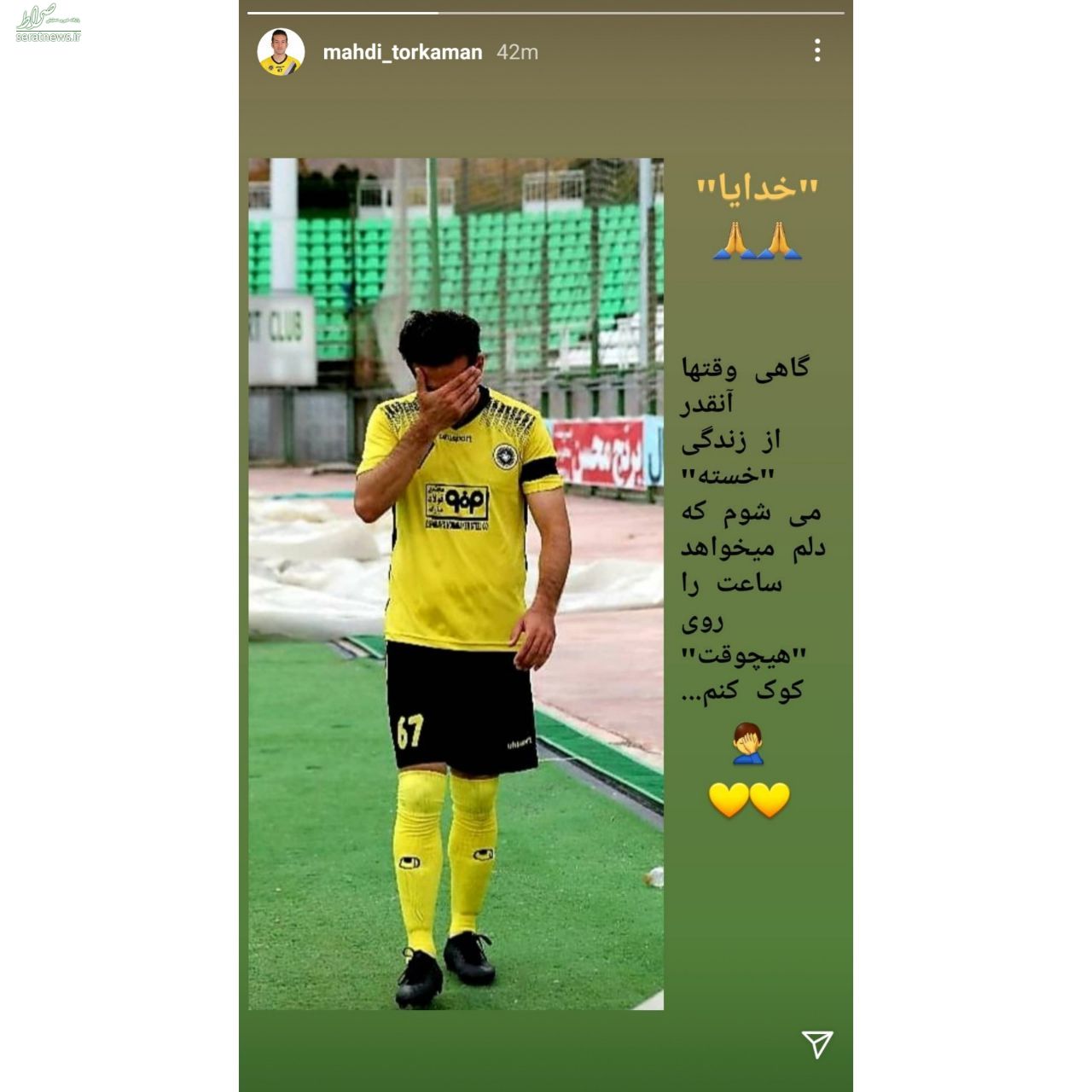Tap the mahdi_torkaman username
Screen dimensions: 1092x1092
pyautogui.click(x=402, y=52)
